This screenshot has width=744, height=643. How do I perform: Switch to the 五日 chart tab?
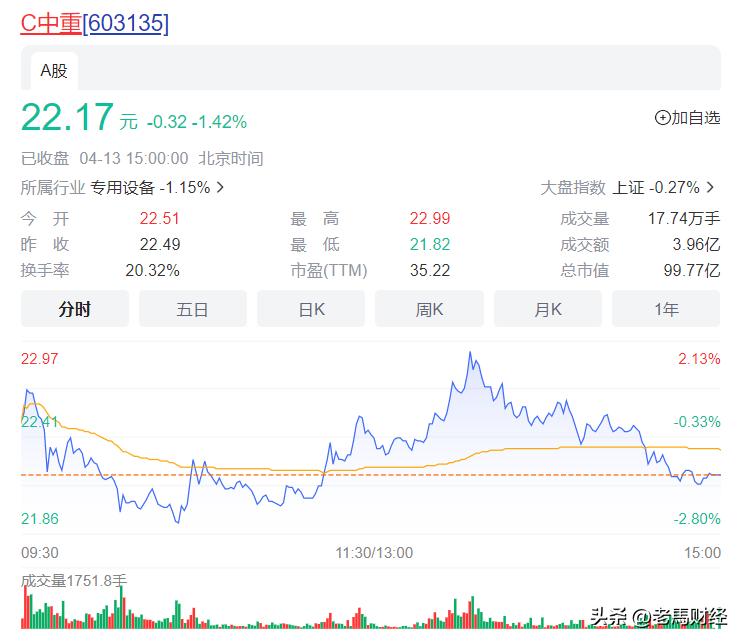tap(192, 309)
